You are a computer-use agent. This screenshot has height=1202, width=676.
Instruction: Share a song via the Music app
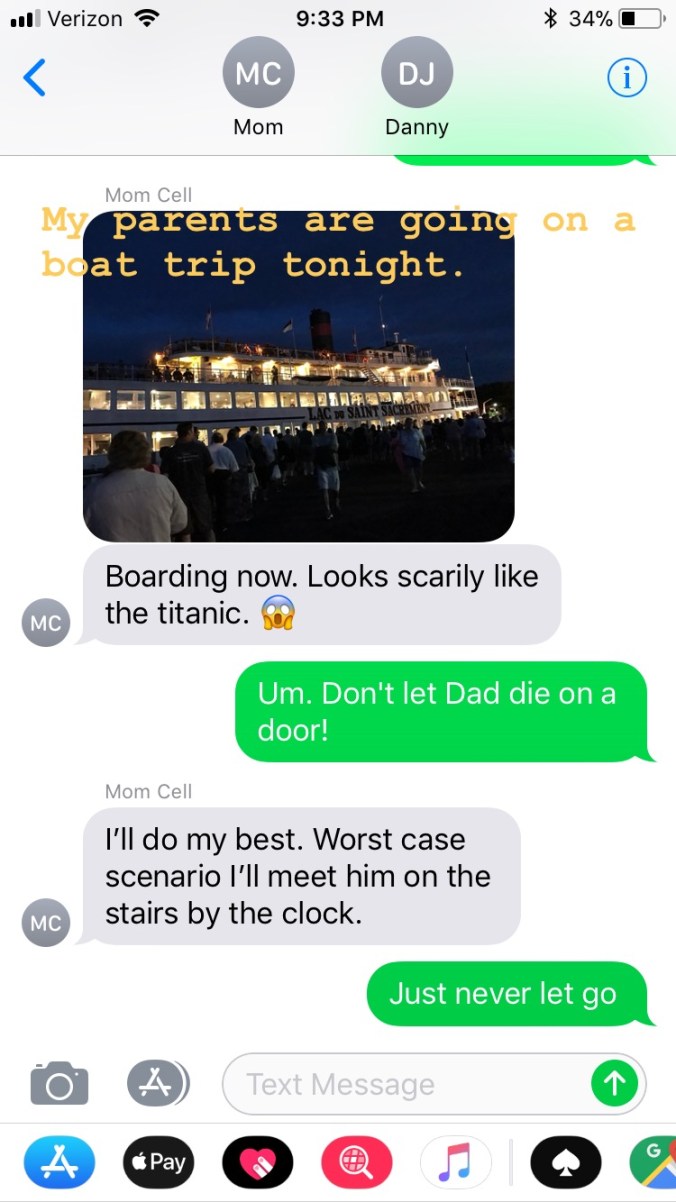coord(456,1161)
